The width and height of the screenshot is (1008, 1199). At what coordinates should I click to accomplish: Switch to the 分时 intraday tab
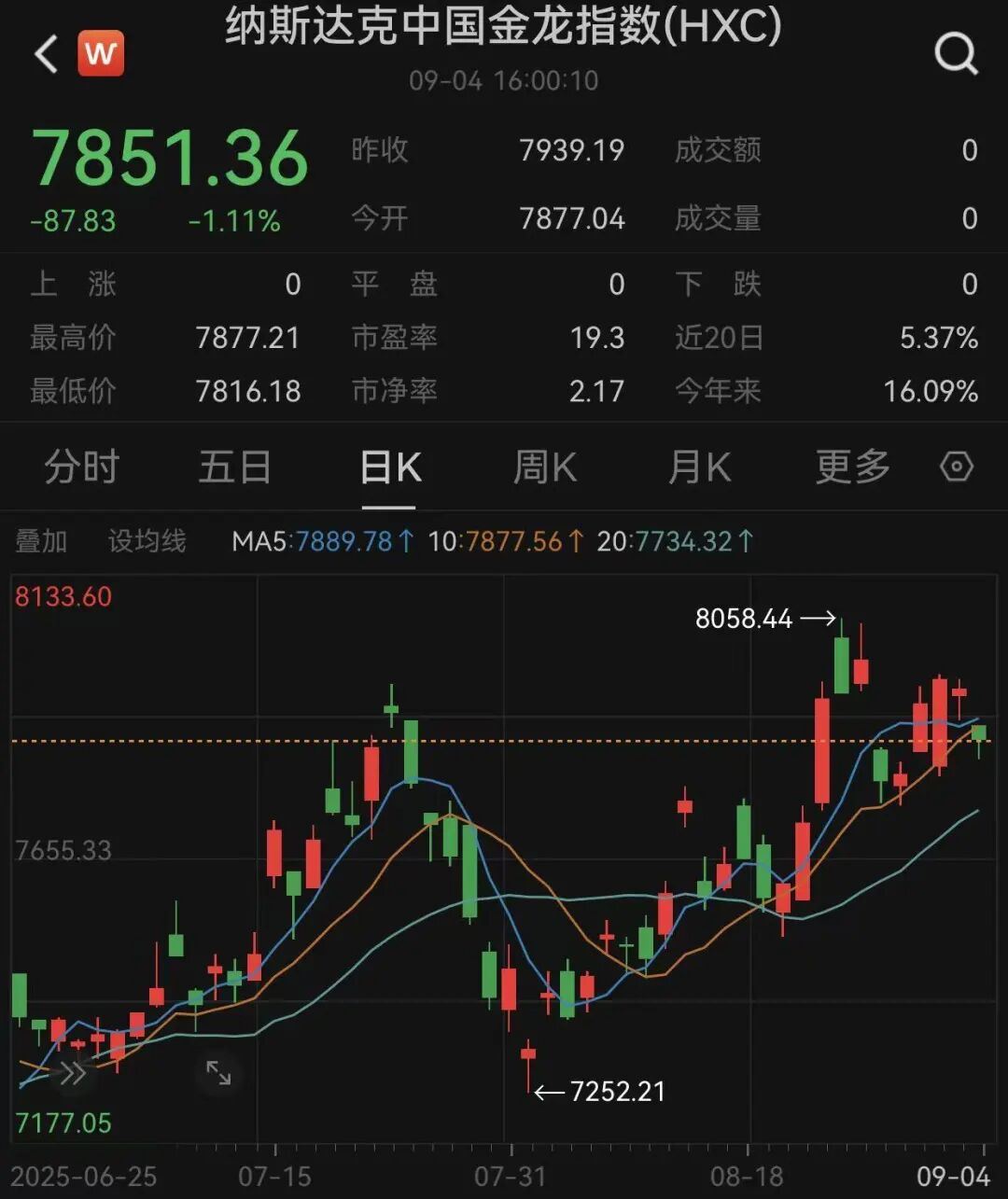[81, 467]
